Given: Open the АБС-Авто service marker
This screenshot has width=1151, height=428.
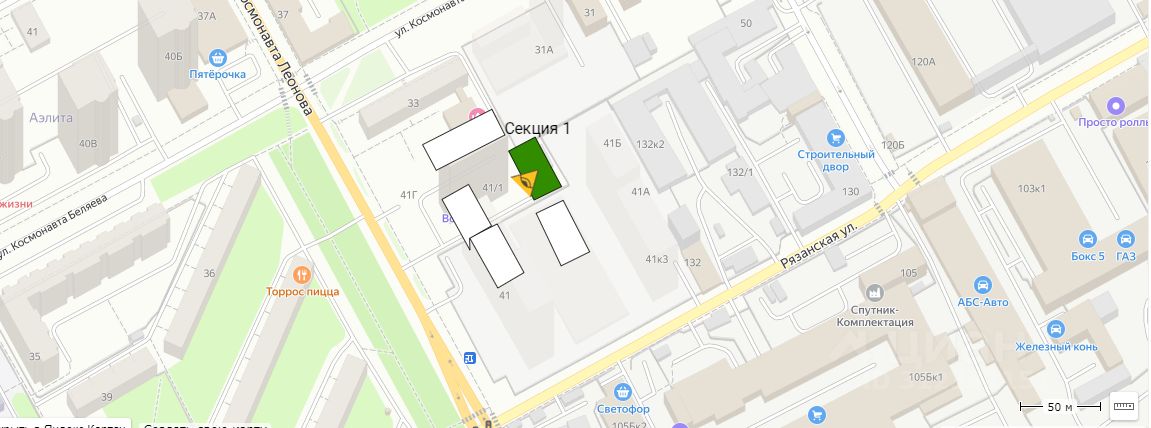Looking at the screenshot, I should [x=983, y=285].
